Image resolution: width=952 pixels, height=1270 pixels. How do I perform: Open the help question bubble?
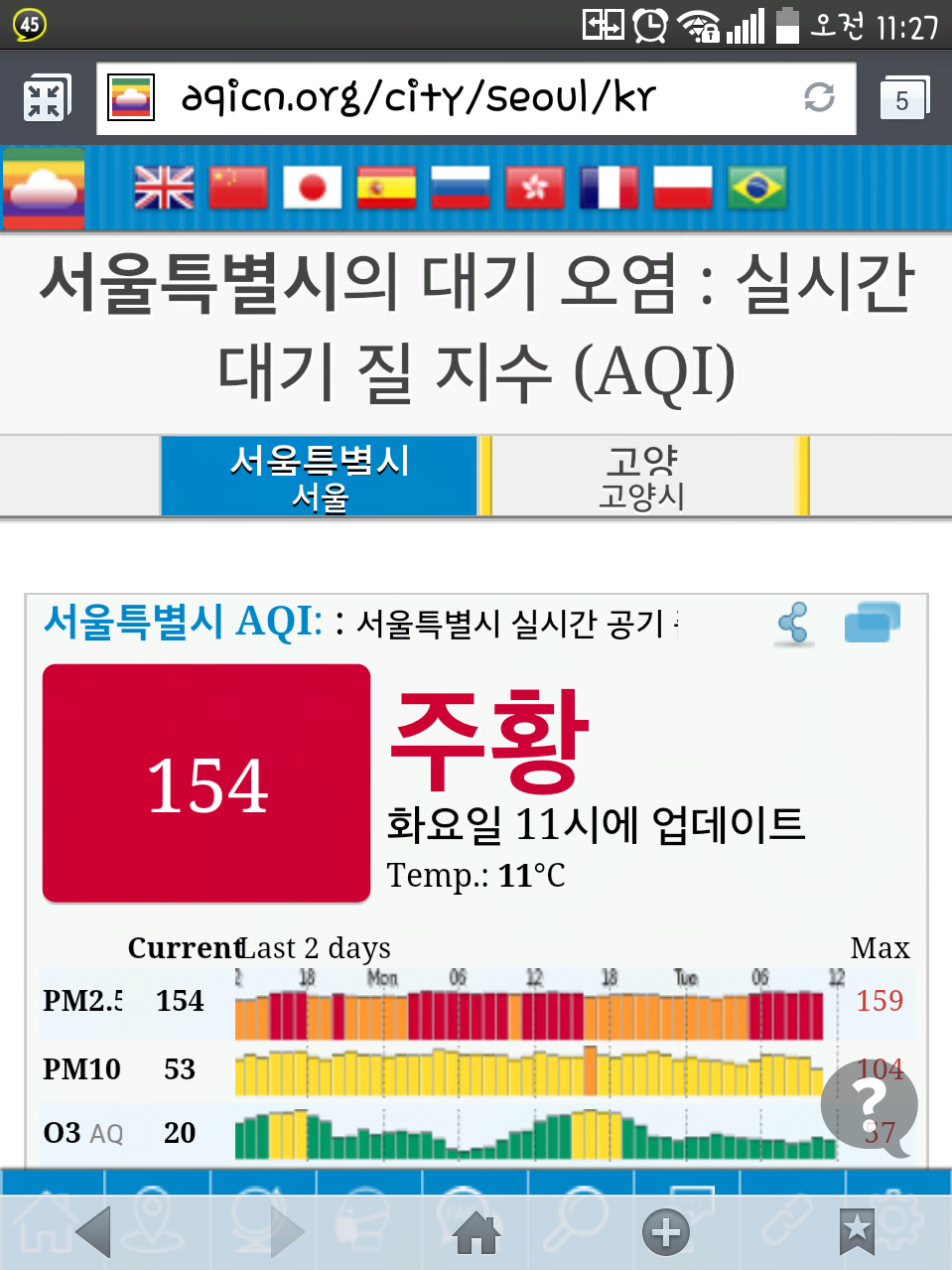(869, 1104)
